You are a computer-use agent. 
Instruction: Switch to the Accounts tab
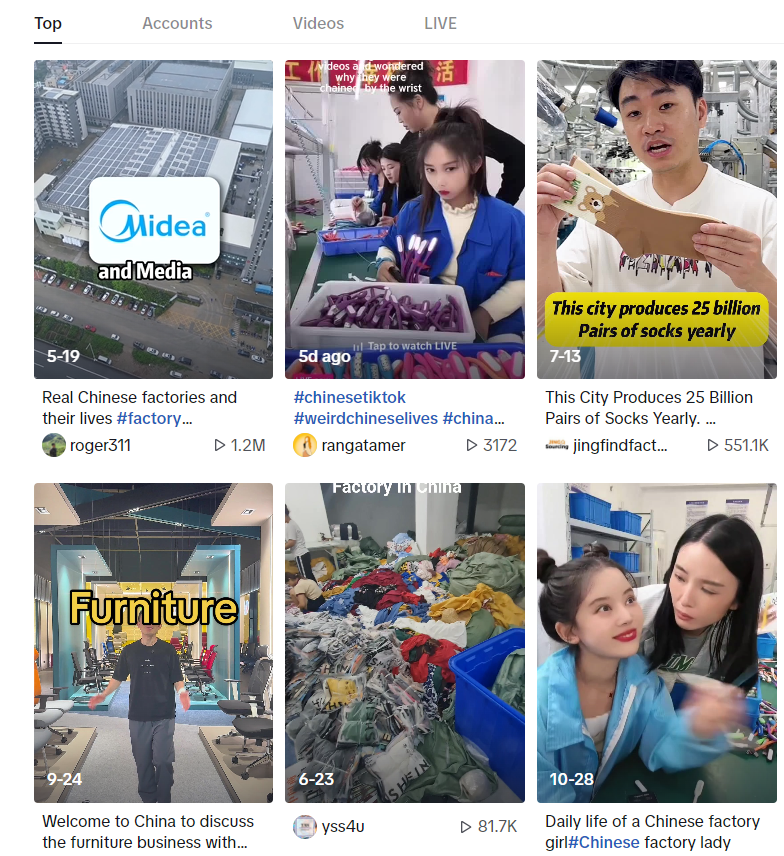(x=177, y=23)
